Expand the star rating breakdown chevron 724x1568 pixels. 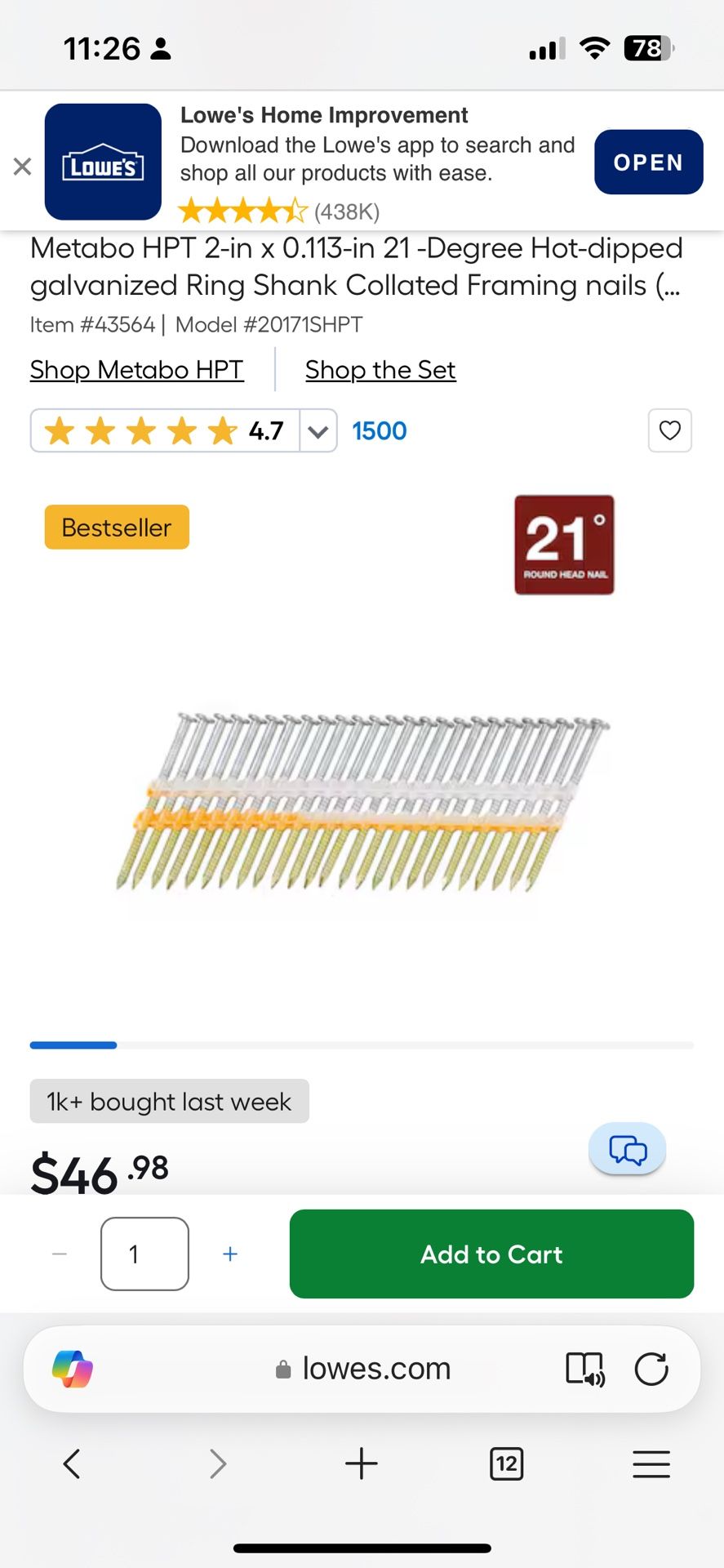click(318, 430)
